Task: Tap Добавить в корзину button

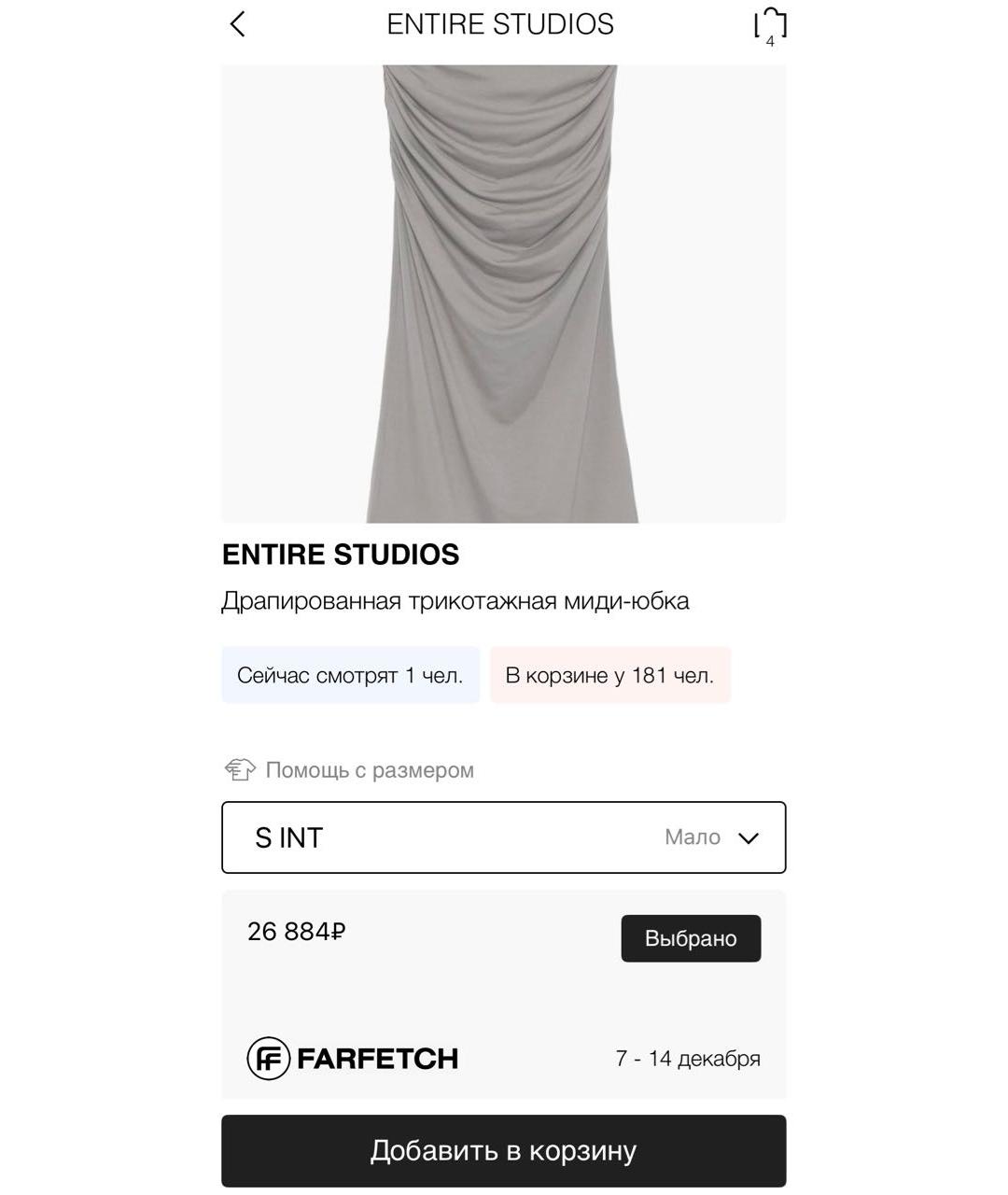Action: [x=503, y=1150]
